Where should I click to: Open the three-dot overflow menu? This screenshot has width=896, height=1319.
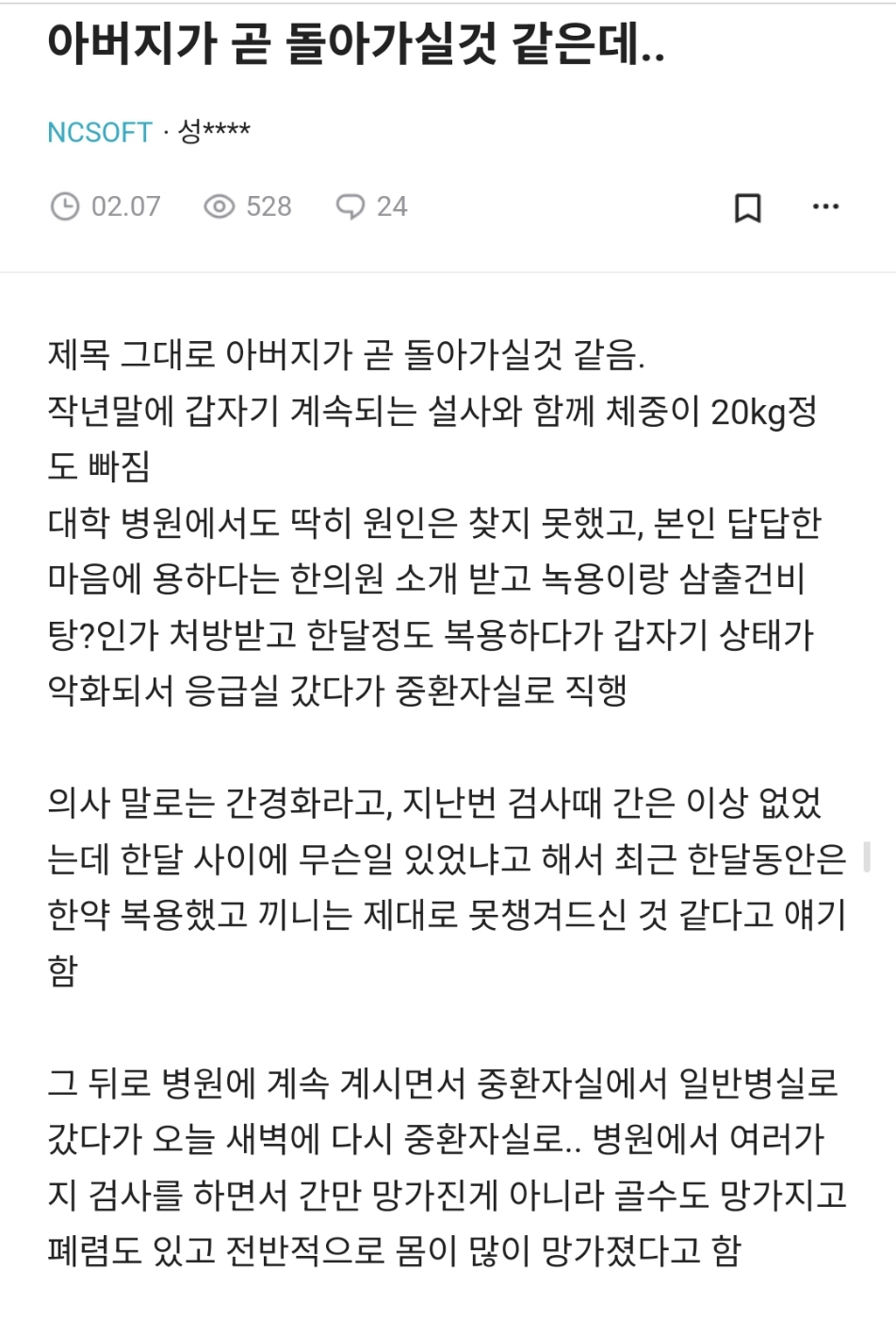pos(825,206)
